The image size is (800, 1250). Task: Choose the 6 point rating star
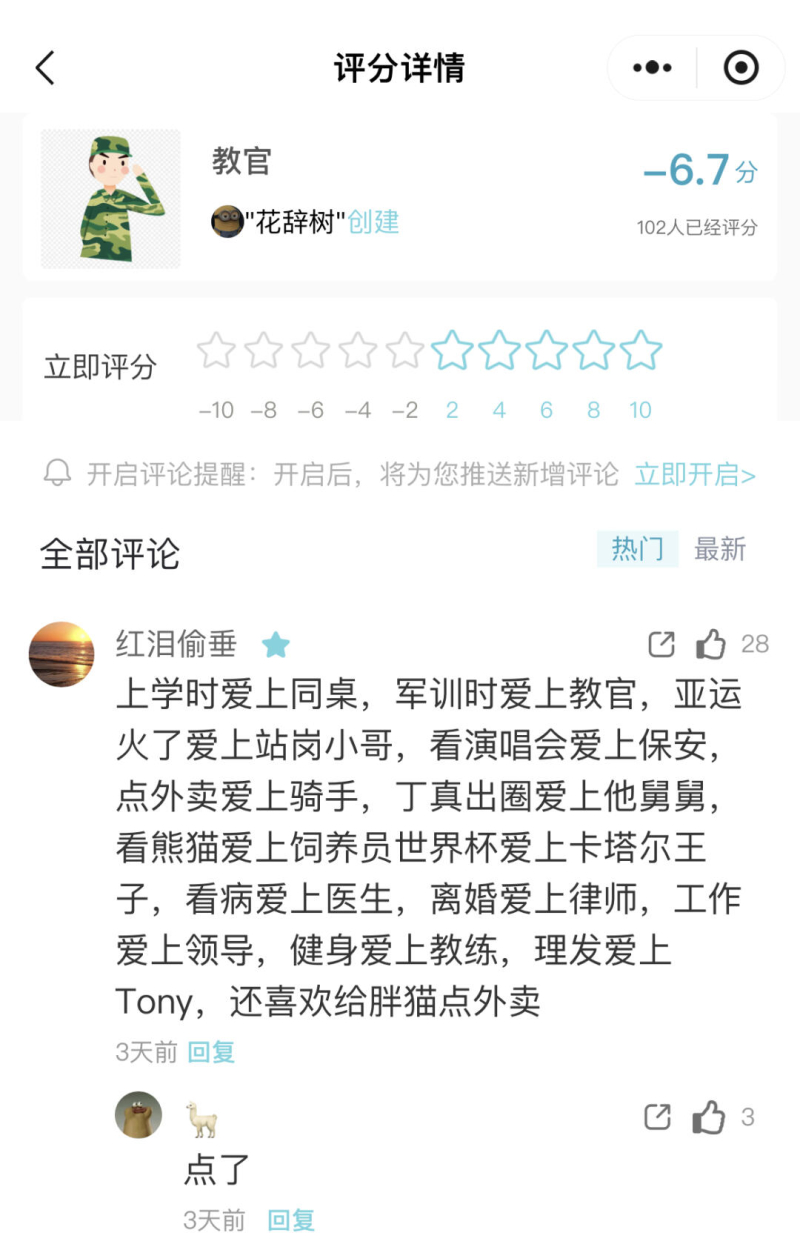pos(546,351)
